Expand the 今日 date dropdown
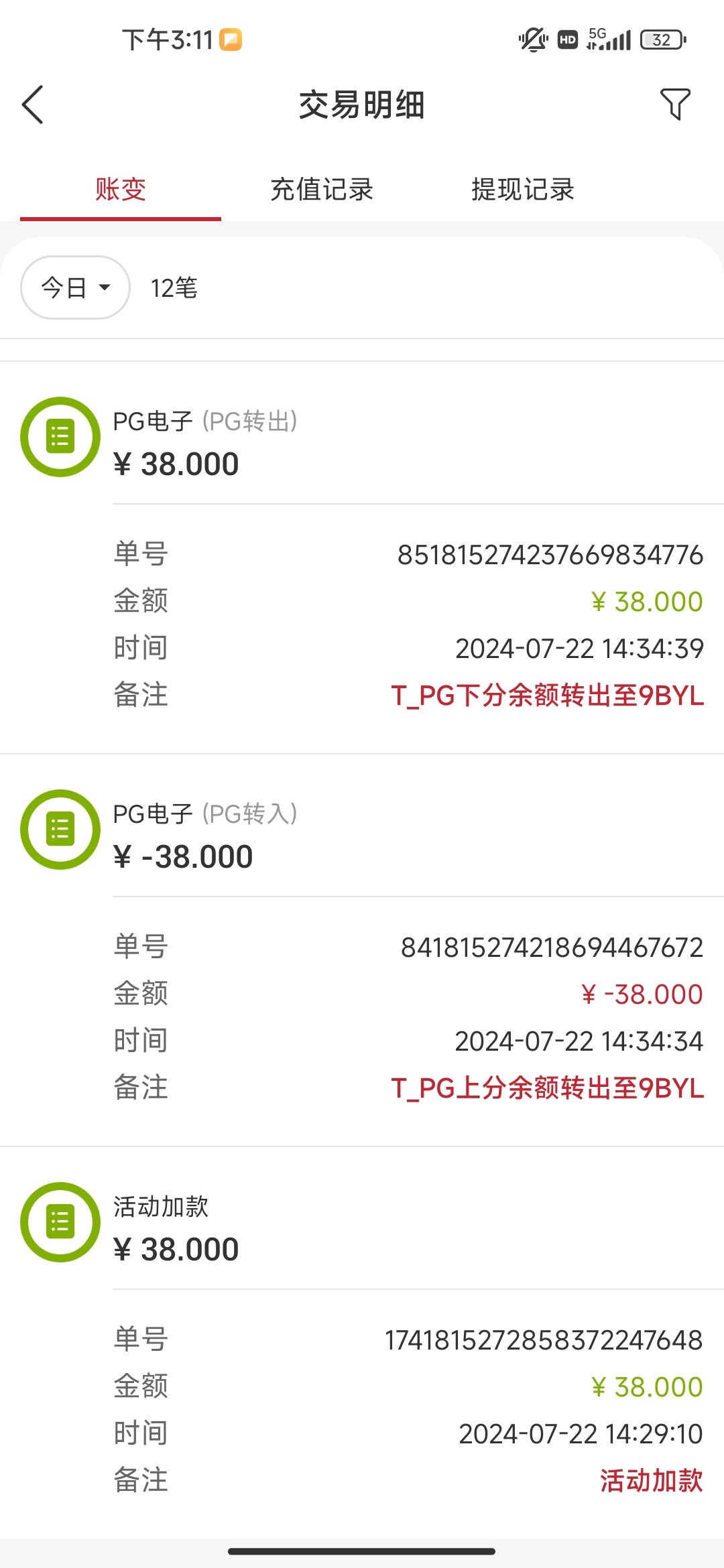 click(x=75, y=287)
